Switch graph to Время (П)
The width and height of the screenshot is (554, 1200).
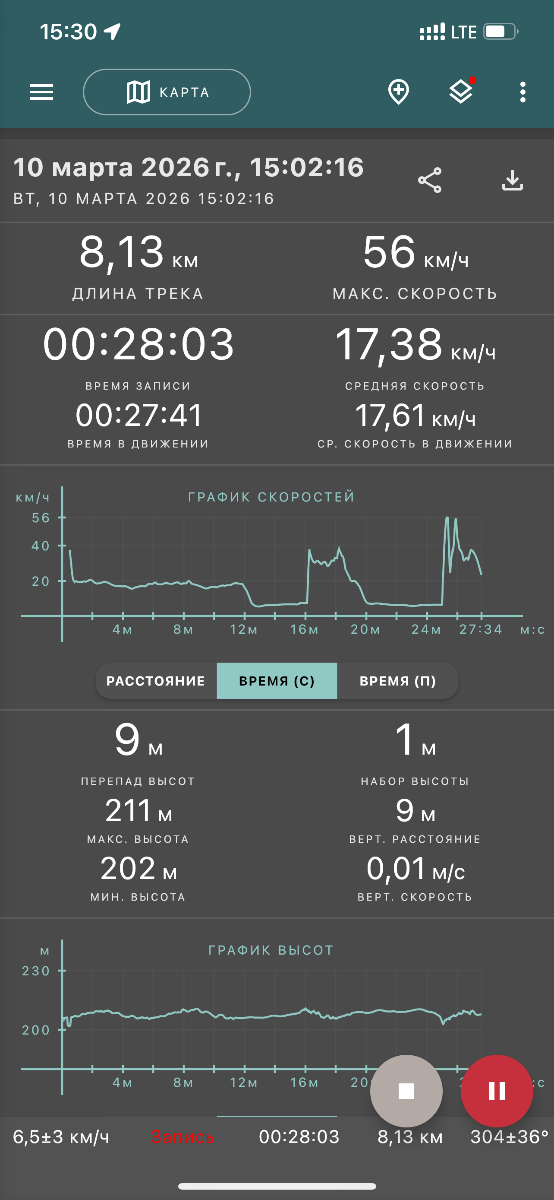point(397,681)
